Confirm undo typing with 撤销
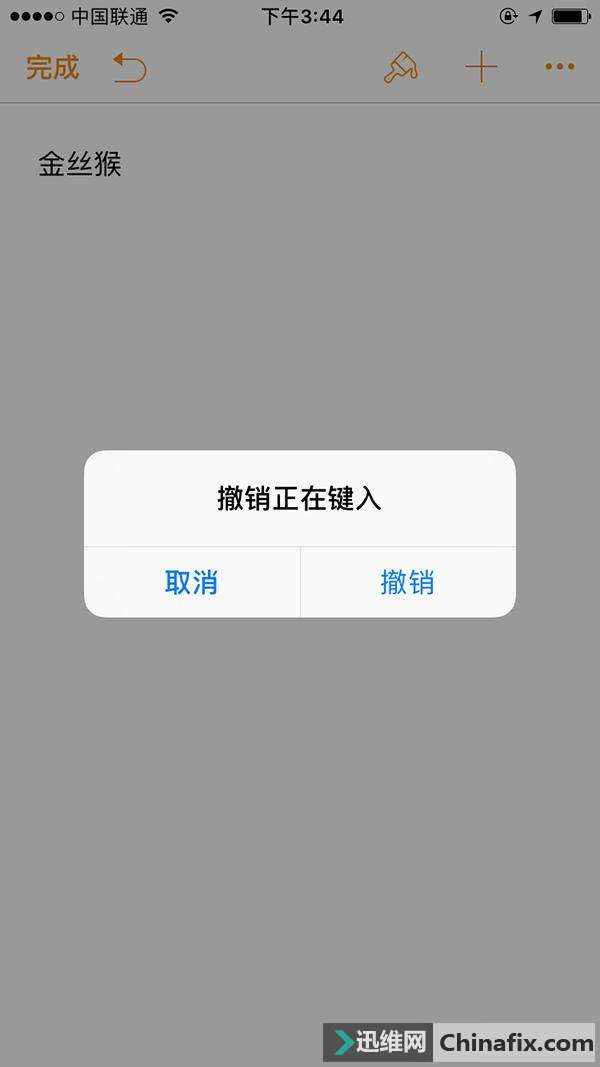The height and width of the screenshot is (1067, 600). [x=407, y=582]
